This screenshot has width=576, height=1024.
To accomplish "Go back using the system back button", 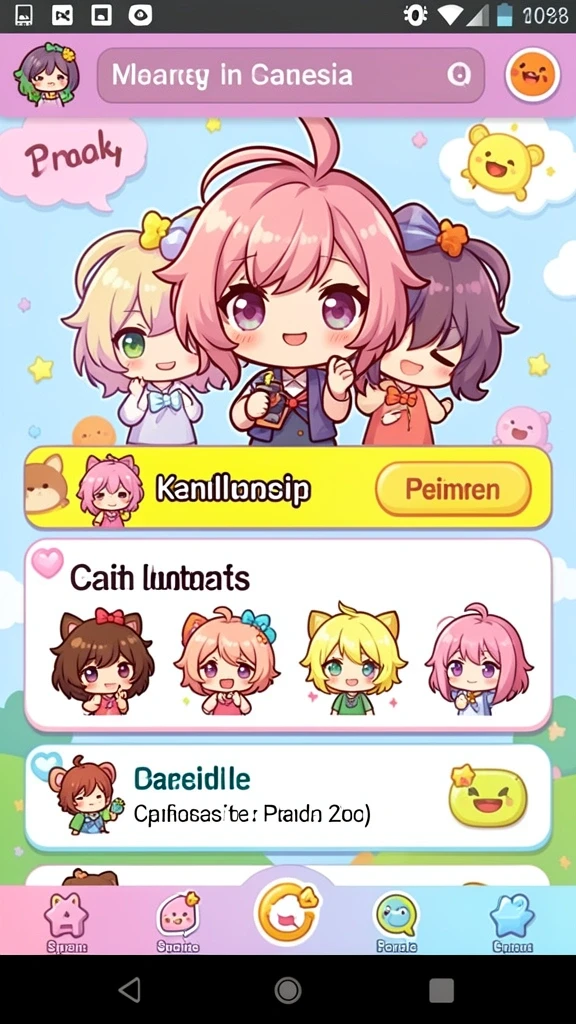I will click(130, 990).
